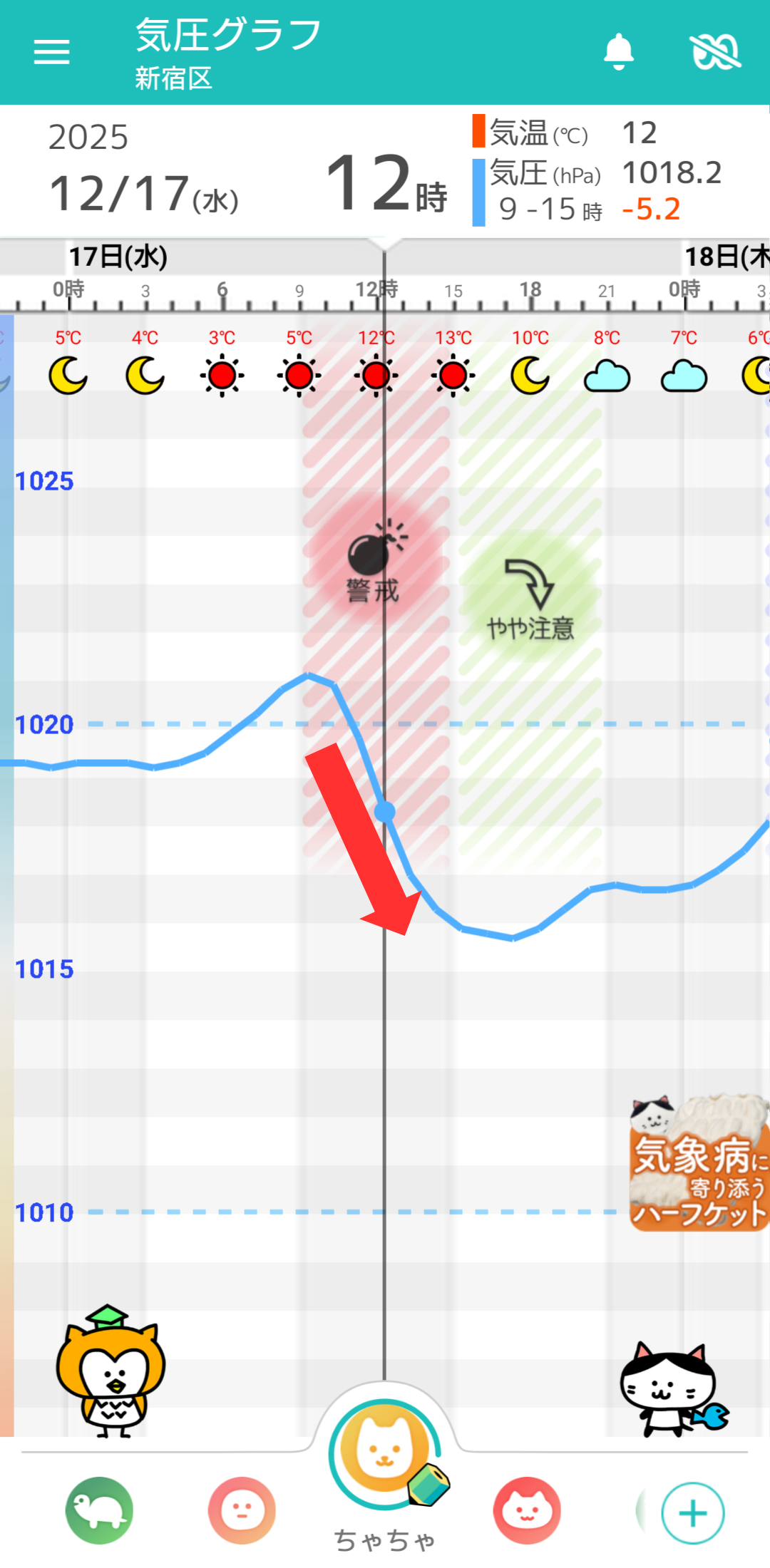Tap the orange owl character
The width and height of the screenshot is (770, 1568).
pyautogui.click(x=111, y=1372)
